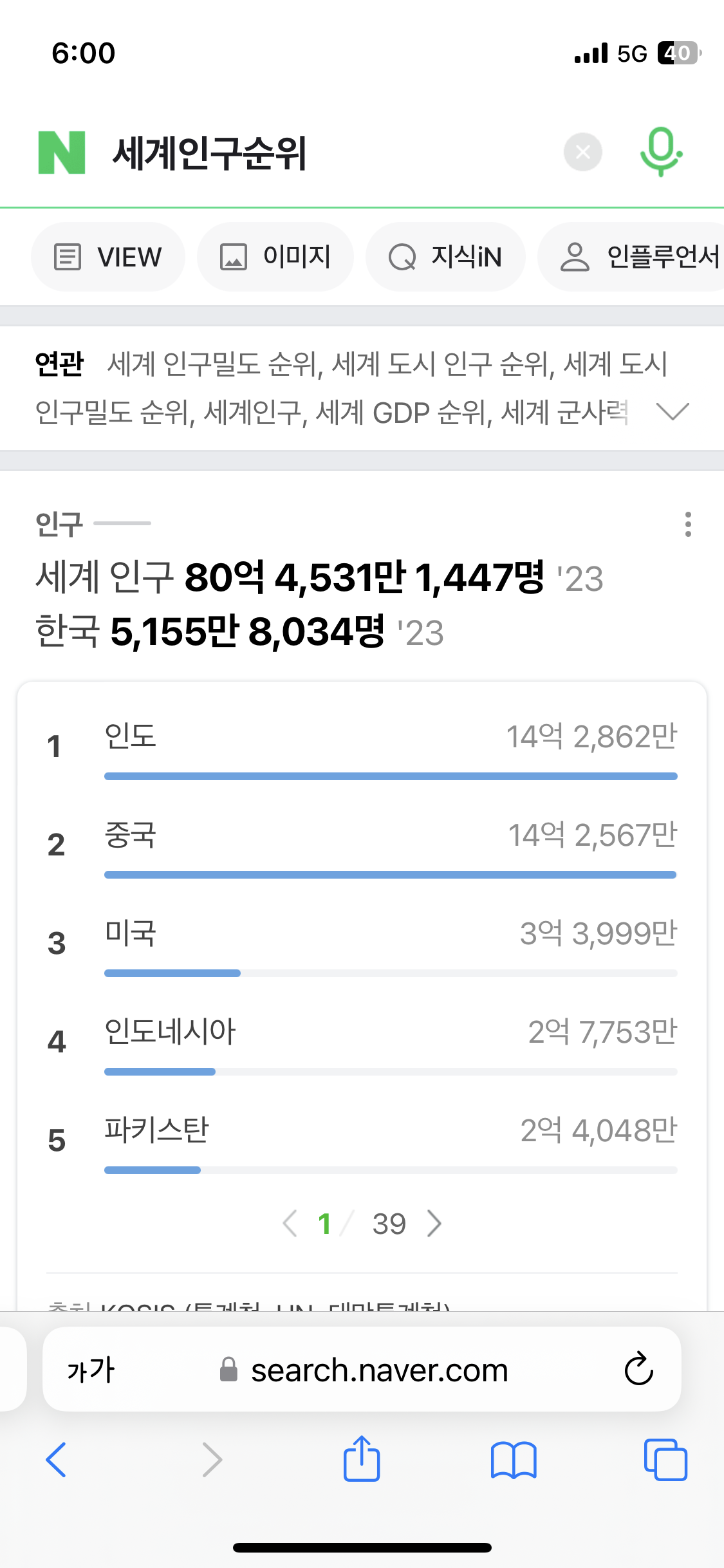Screen dimensions: 724x1568
Task: Tap the search.naver.com address bar
Action: click(363, 1370)
